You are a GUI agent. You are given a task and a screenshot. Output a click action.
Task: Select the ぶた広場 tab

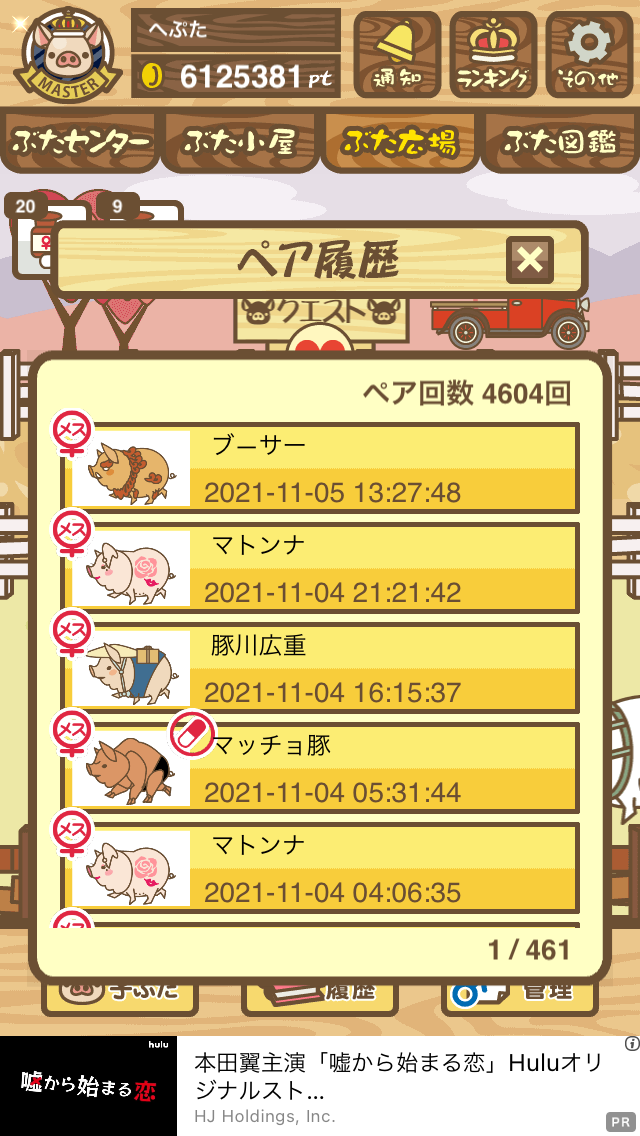(x=400, y=142)
